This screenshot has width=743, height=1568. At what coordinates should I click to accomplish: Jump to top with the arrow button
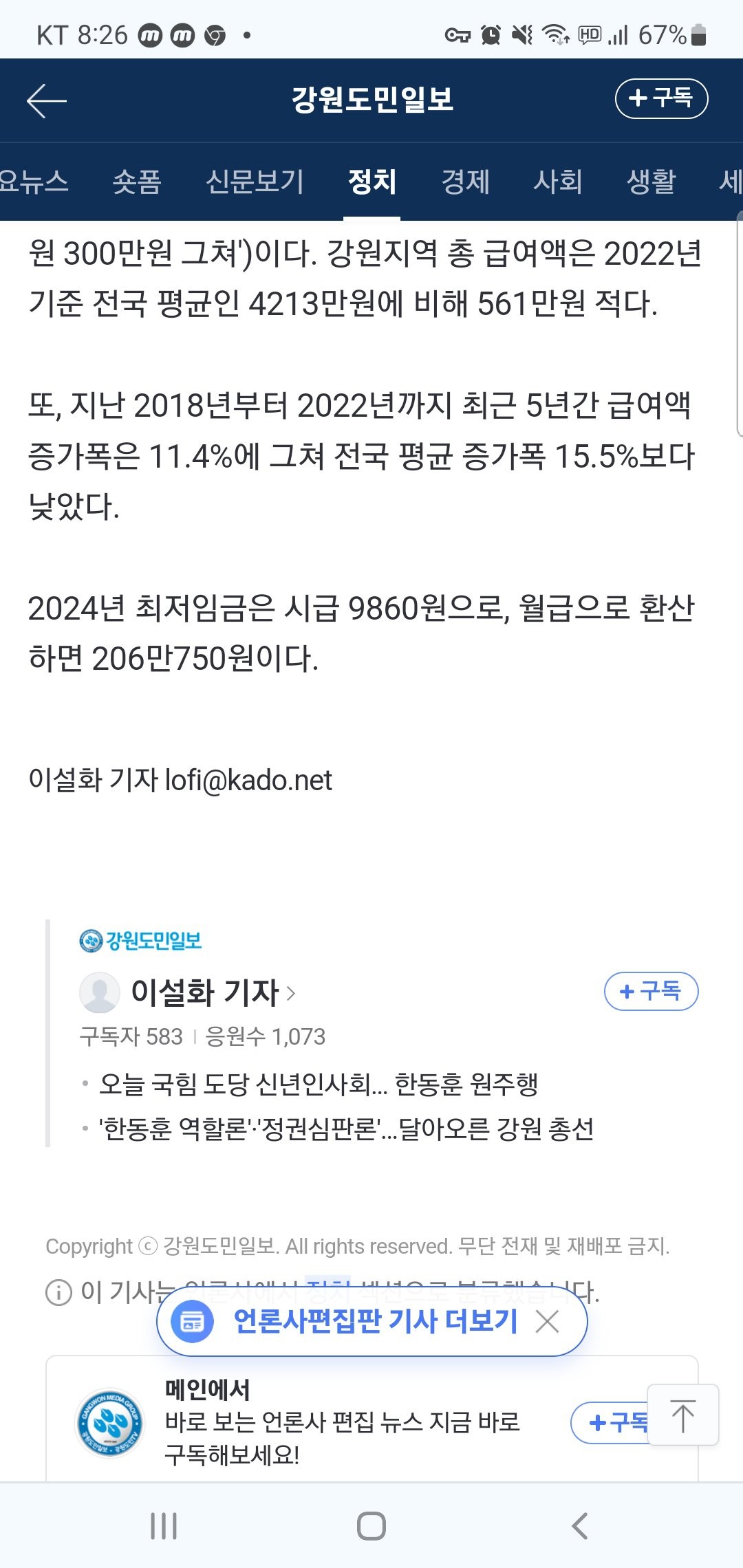pos(682,1415)
